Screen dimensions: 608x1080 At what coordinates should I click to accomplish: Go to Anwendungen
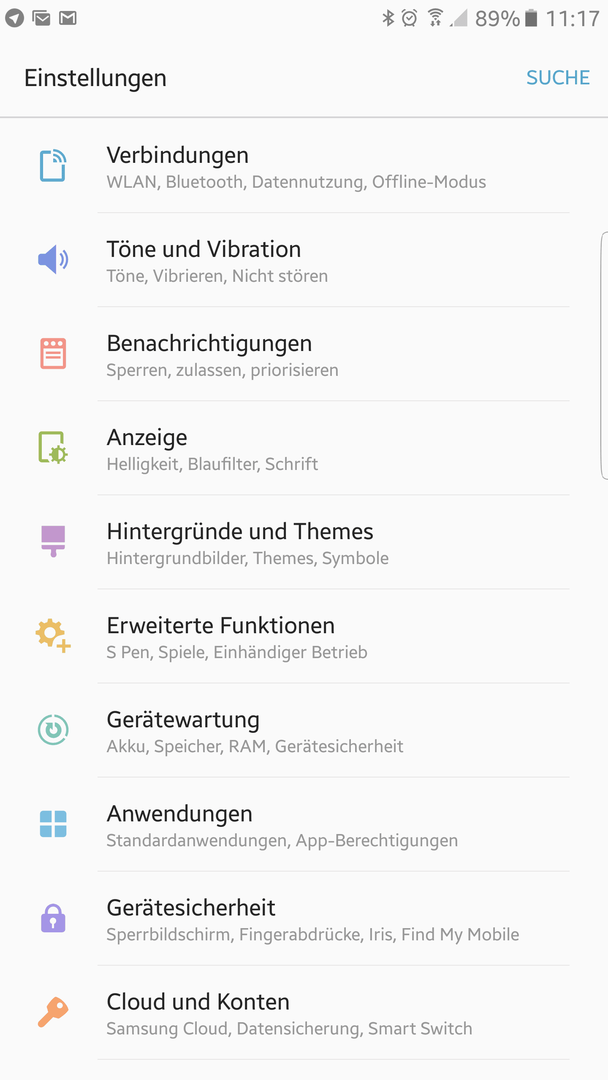tap(304, 825)
